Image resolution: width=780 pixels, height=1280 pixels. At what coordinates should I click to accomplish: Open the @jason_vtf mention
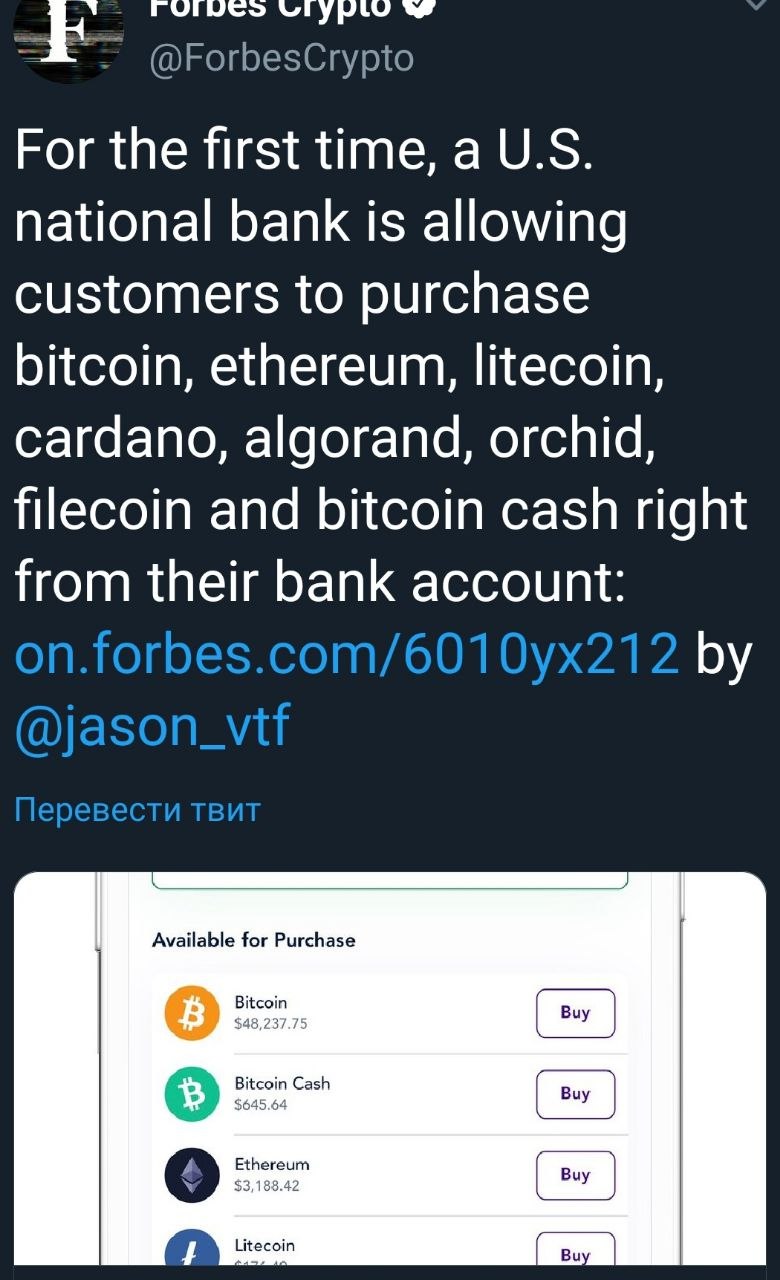pos(152,727)
